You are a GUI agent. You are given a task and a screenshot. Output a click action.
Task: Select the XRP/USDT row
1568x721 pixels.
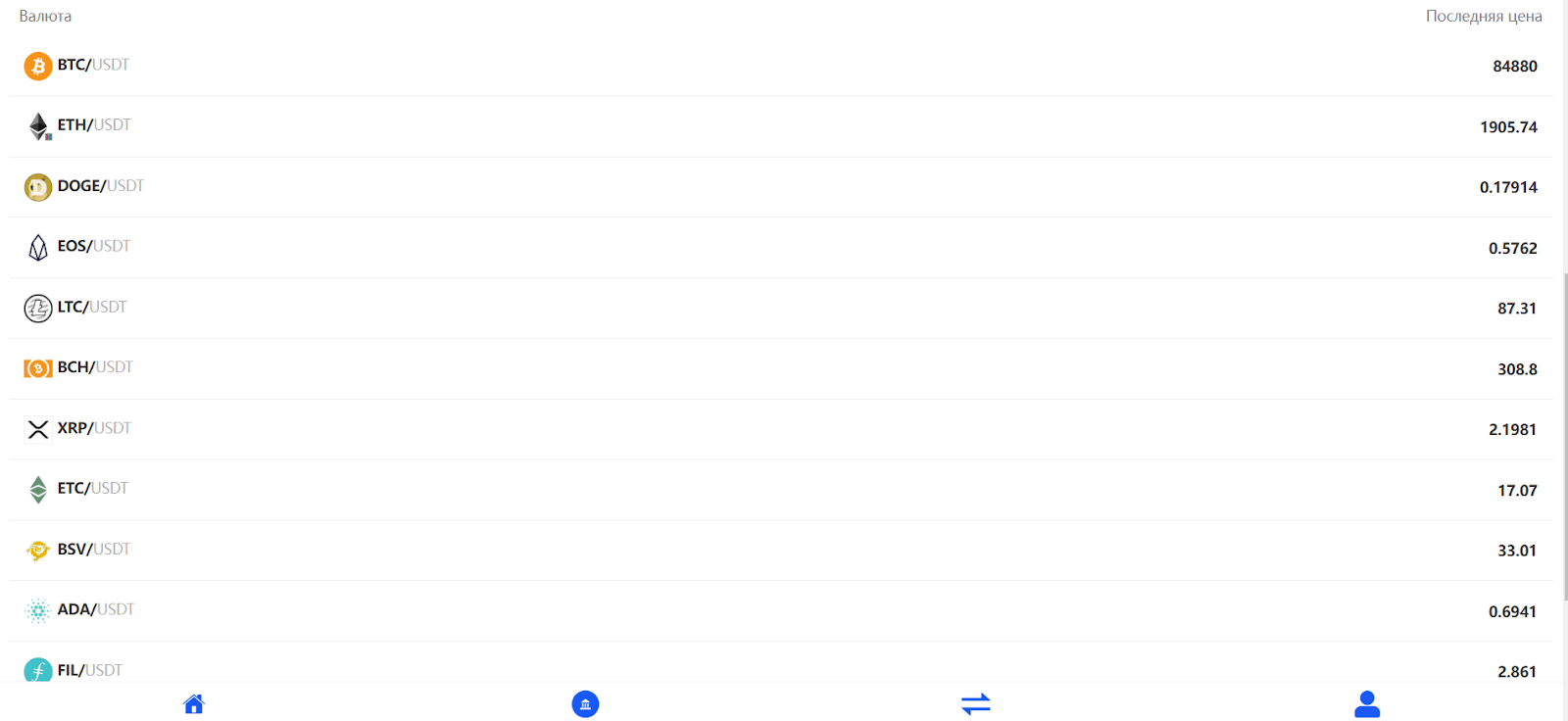[x=93, y=428]
